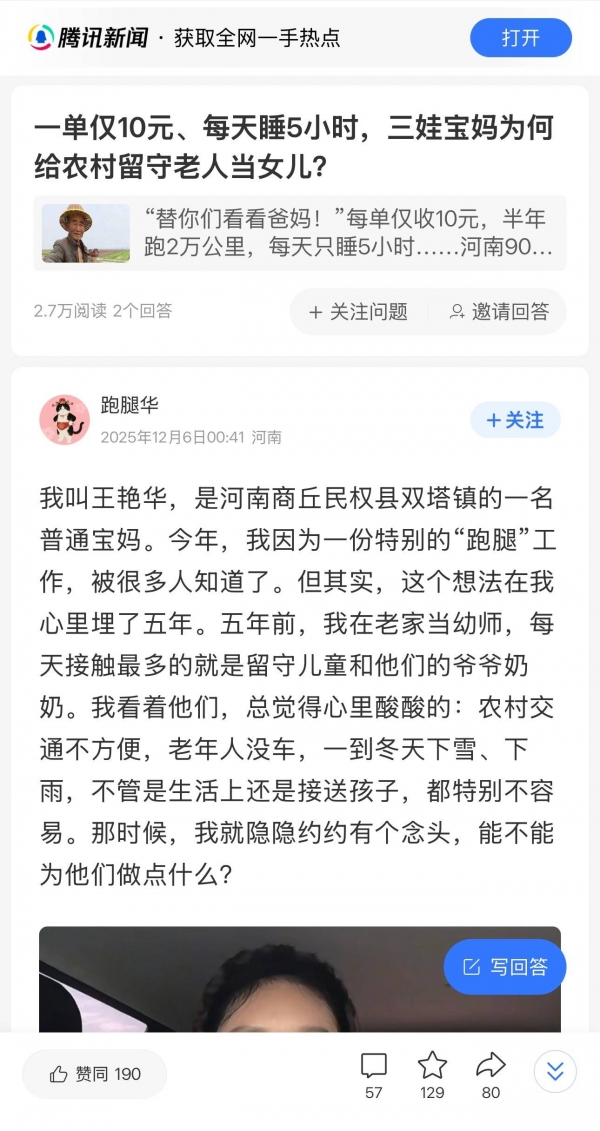Open 跑腿华's profile avatar

(x=65, y=420)
